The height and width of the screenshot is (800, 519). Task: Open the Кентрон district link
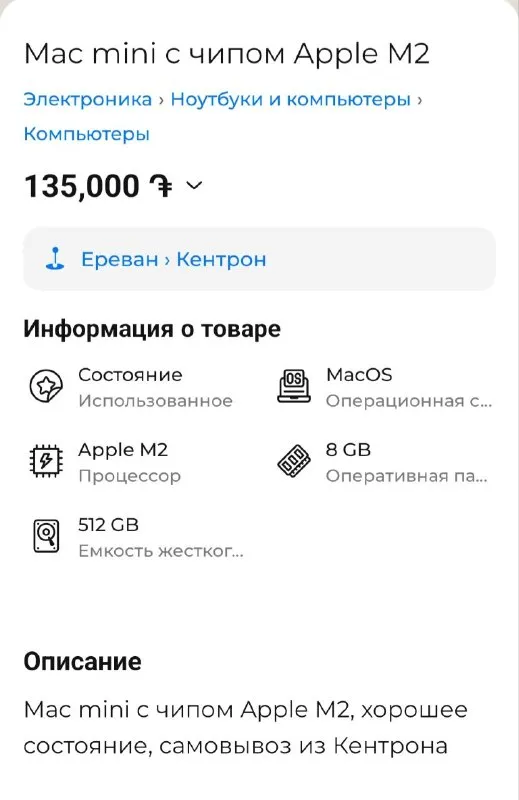[x=221, y=260]
